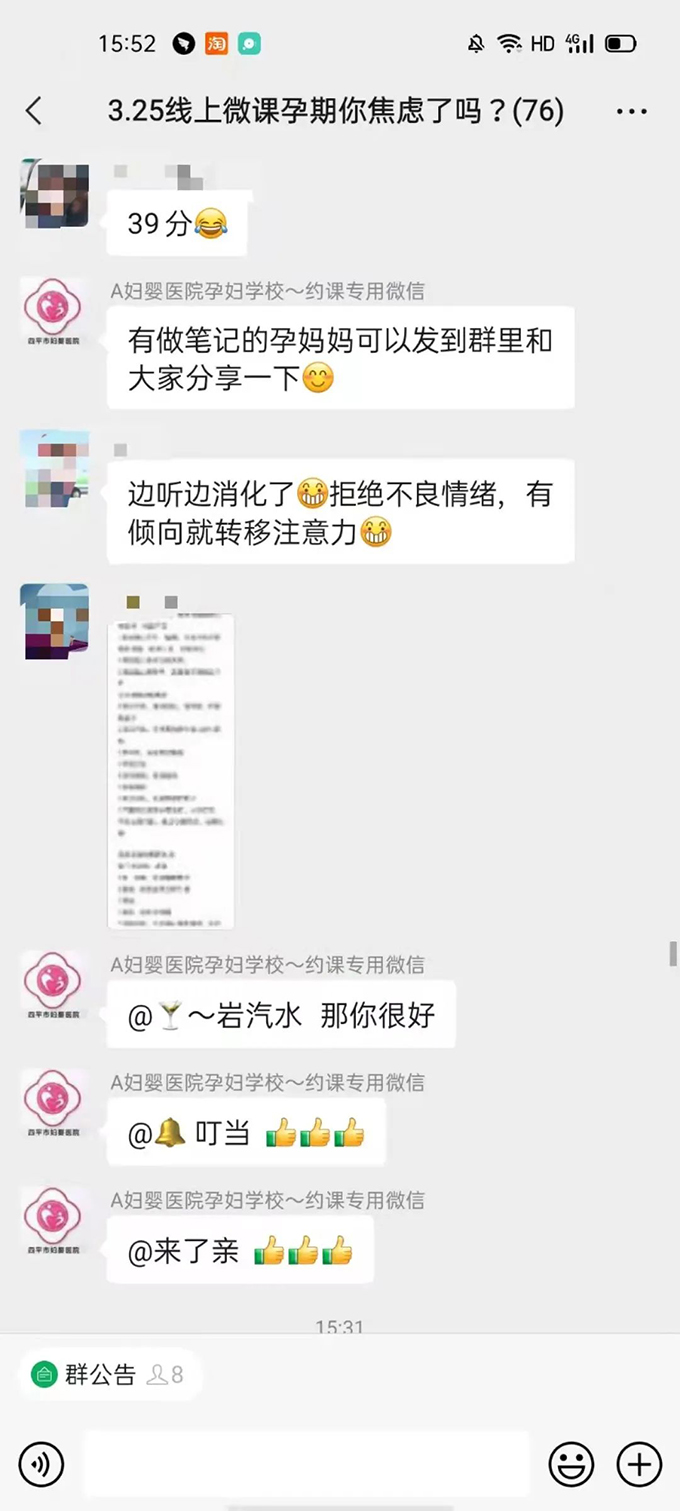Image resolution: width=680 pixels, height=1511 pixels.
Task: Open hospital account avatar above 有做笔记 message
Action: pyautogui.click(x=55, y=313)
